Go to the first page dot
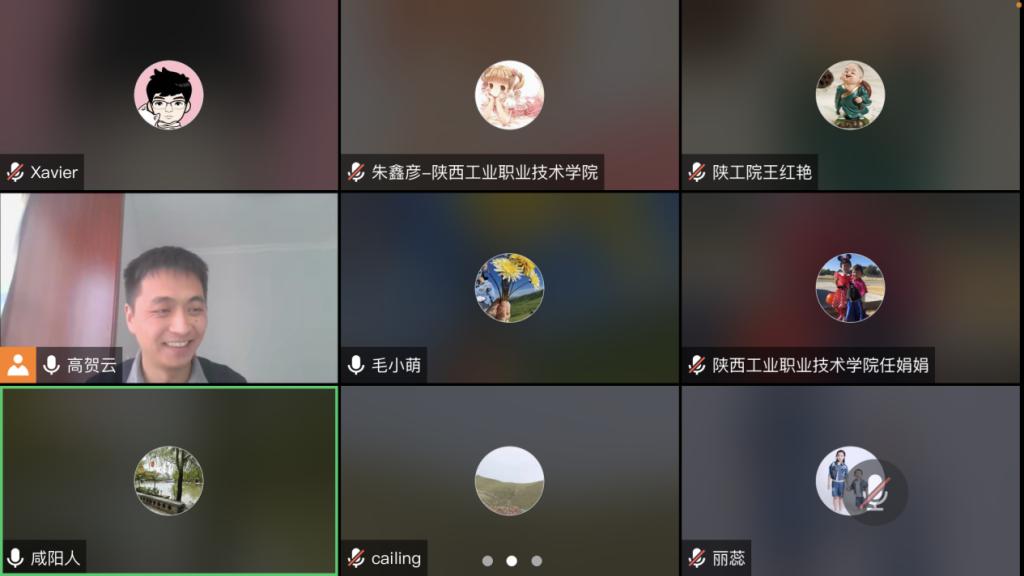The height and width of the screenshot is (576, 1024). coord(487,561)
